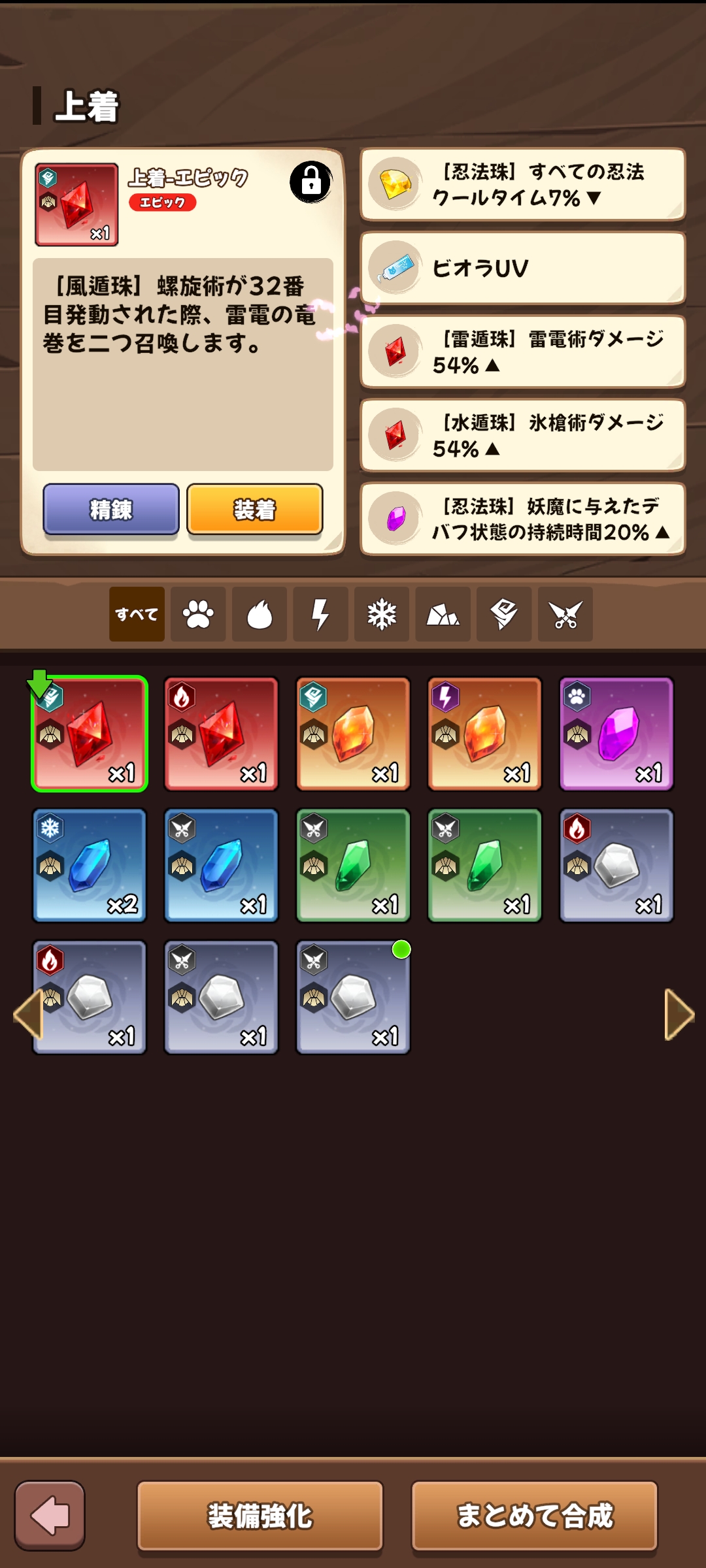Viewport: 706px width, 1568px height.
Task: Filter items by lightning element
Action: (320, 614)
